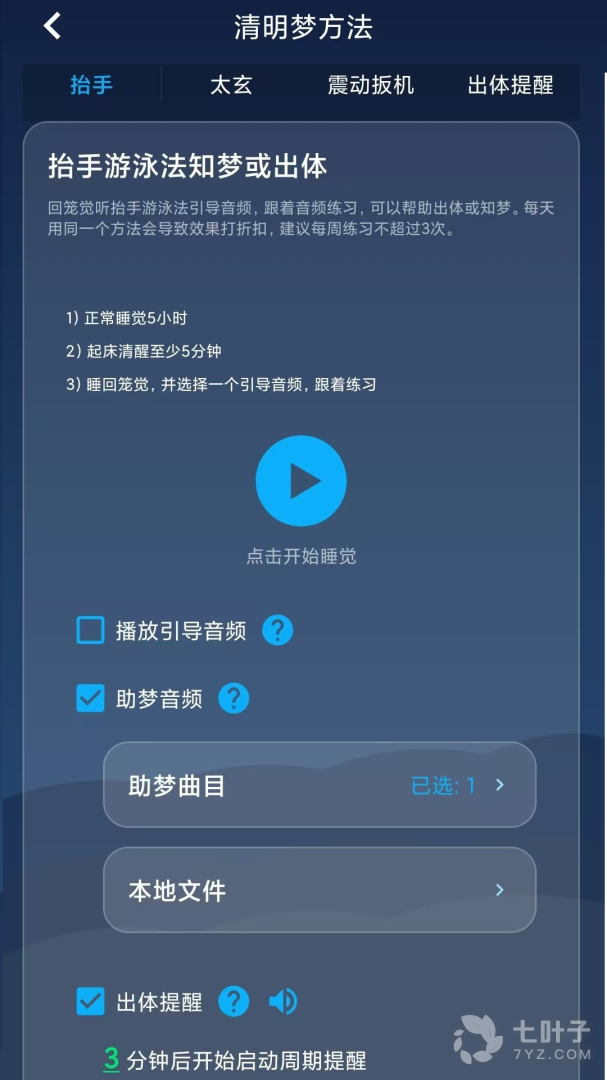
Task: Open the 本地文件 row
Action: (x=319, y=890)
